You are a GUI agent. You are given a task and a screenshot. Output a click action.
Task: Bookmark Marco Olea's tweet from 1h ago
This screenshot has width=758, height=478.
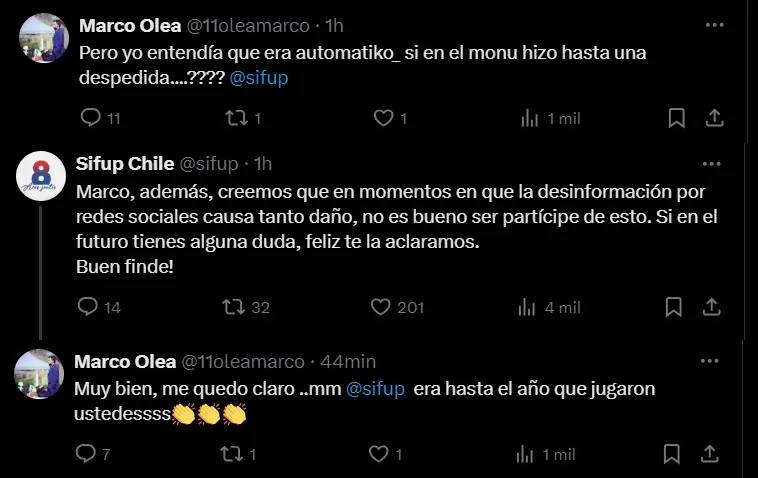[x=676, y=118]
